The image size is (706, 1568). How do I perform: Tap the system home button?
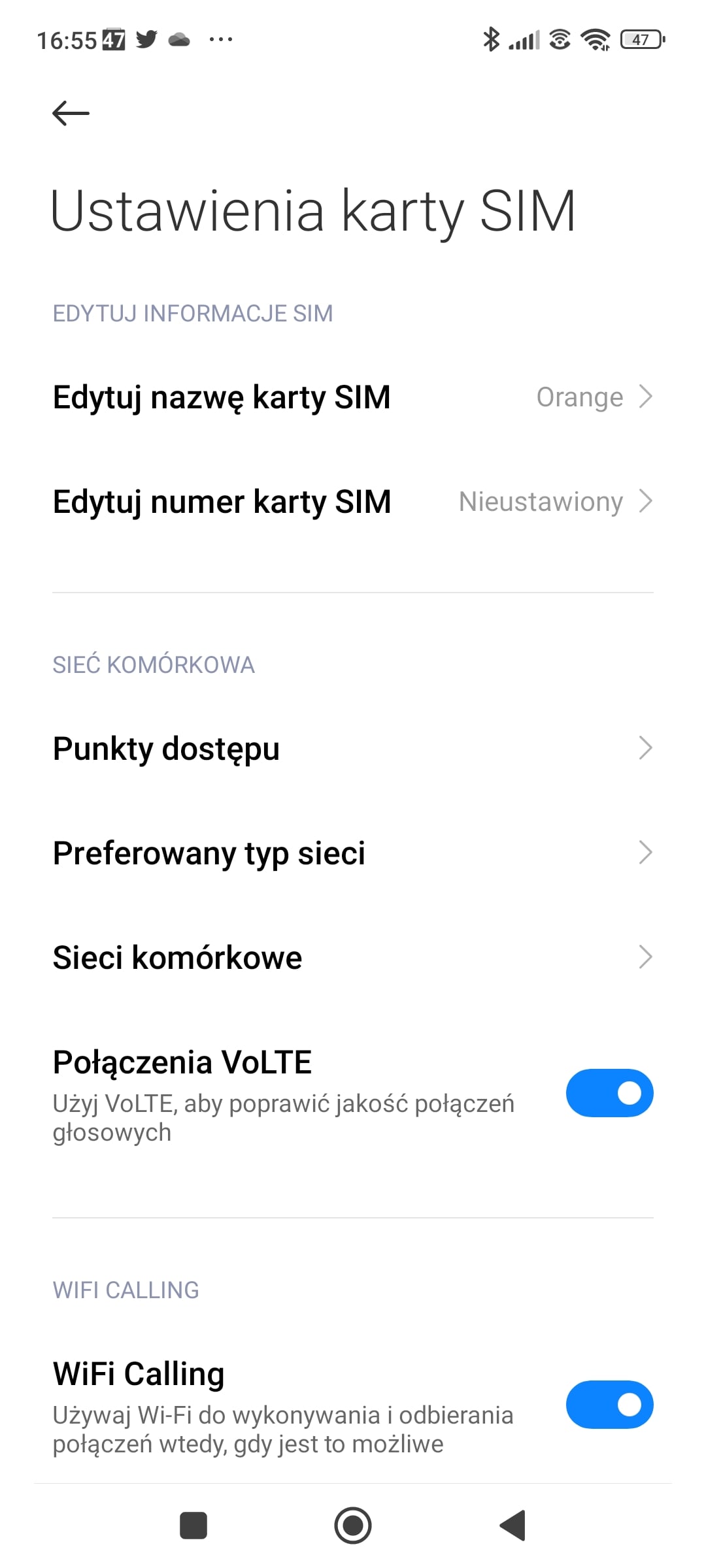(x=353, y=1526)
